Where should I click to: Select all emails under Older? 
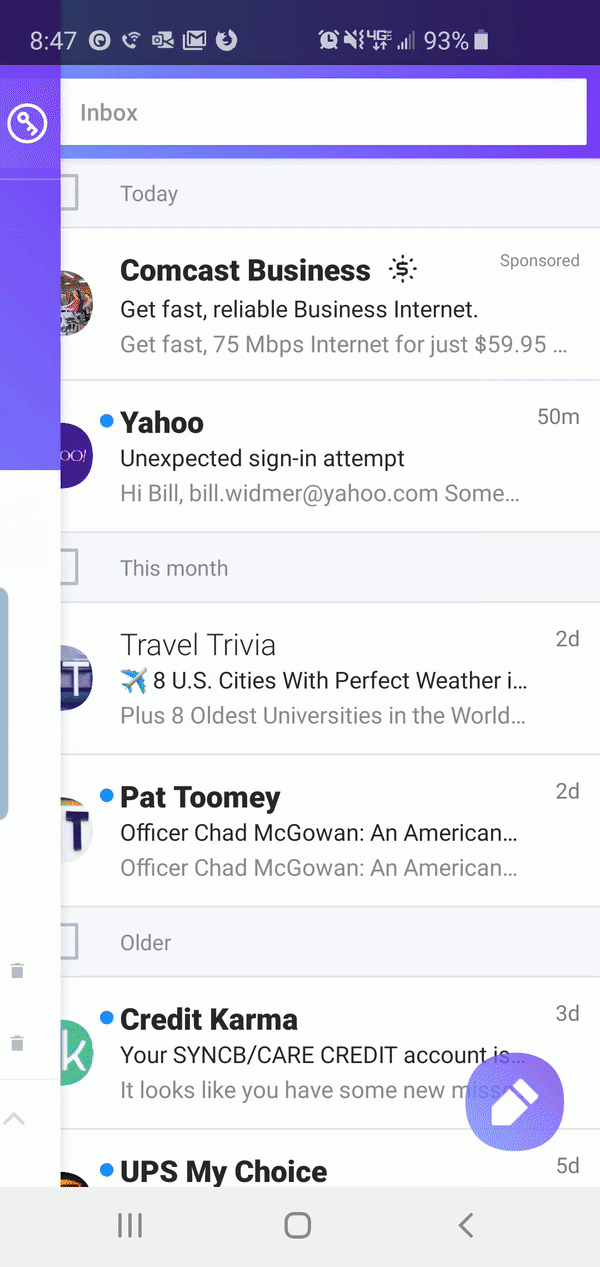(x=69, y=942)
